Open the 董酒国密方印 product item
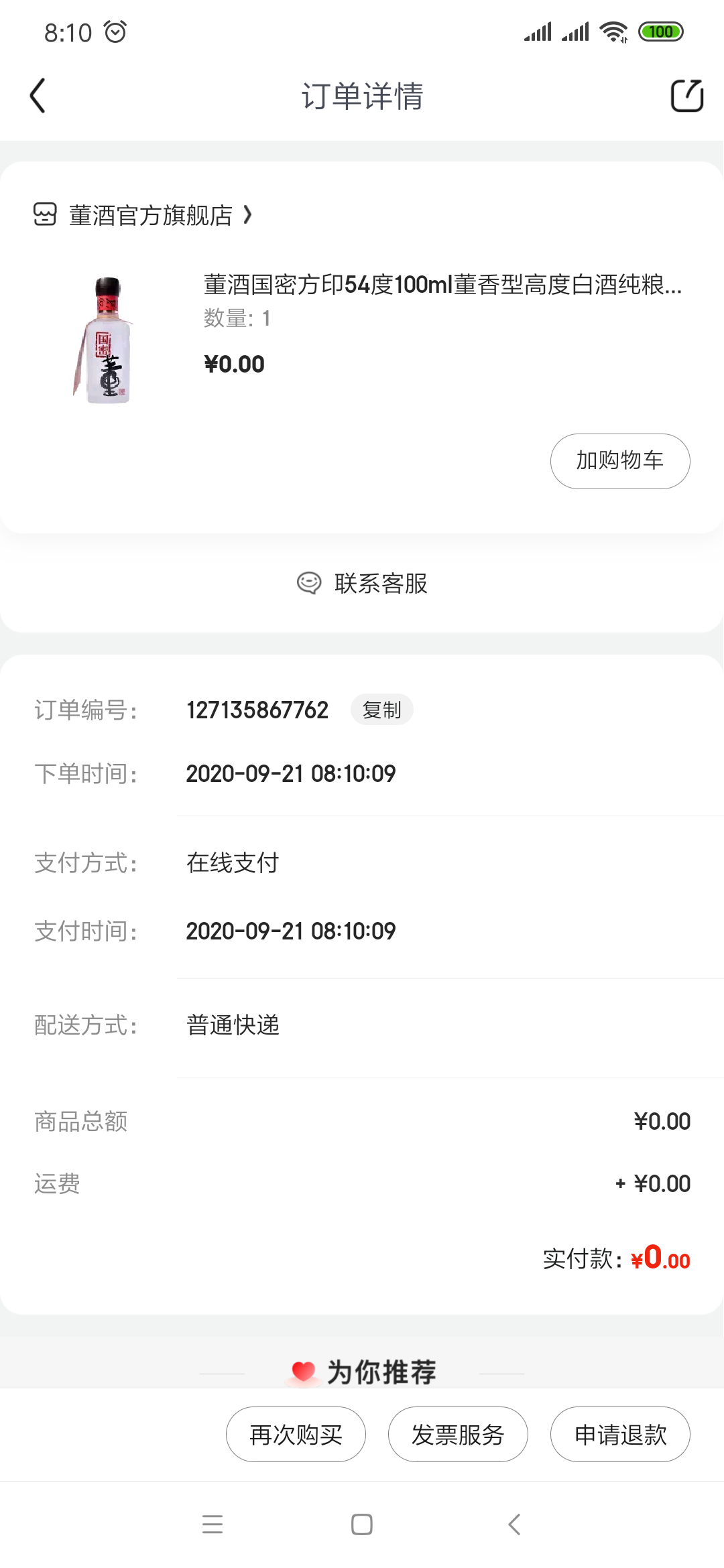724x1568 pixels. point(362,338)
